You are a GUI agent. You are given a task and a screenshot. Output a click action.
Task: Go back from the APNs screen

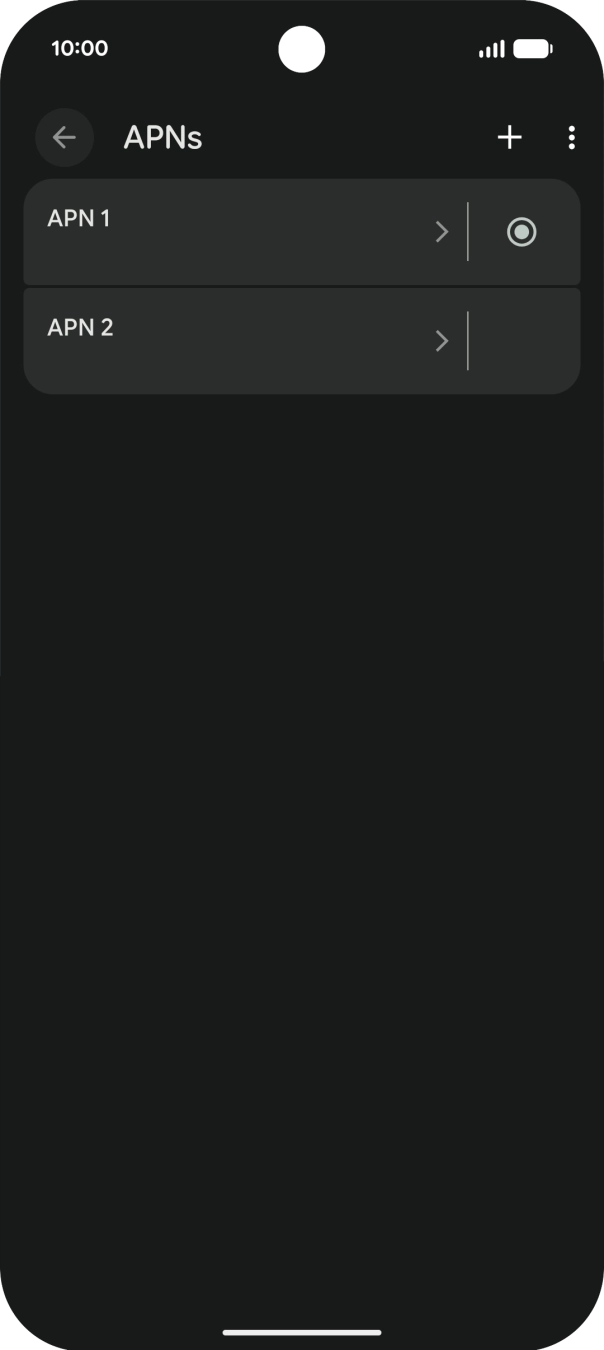coord(64,137)
